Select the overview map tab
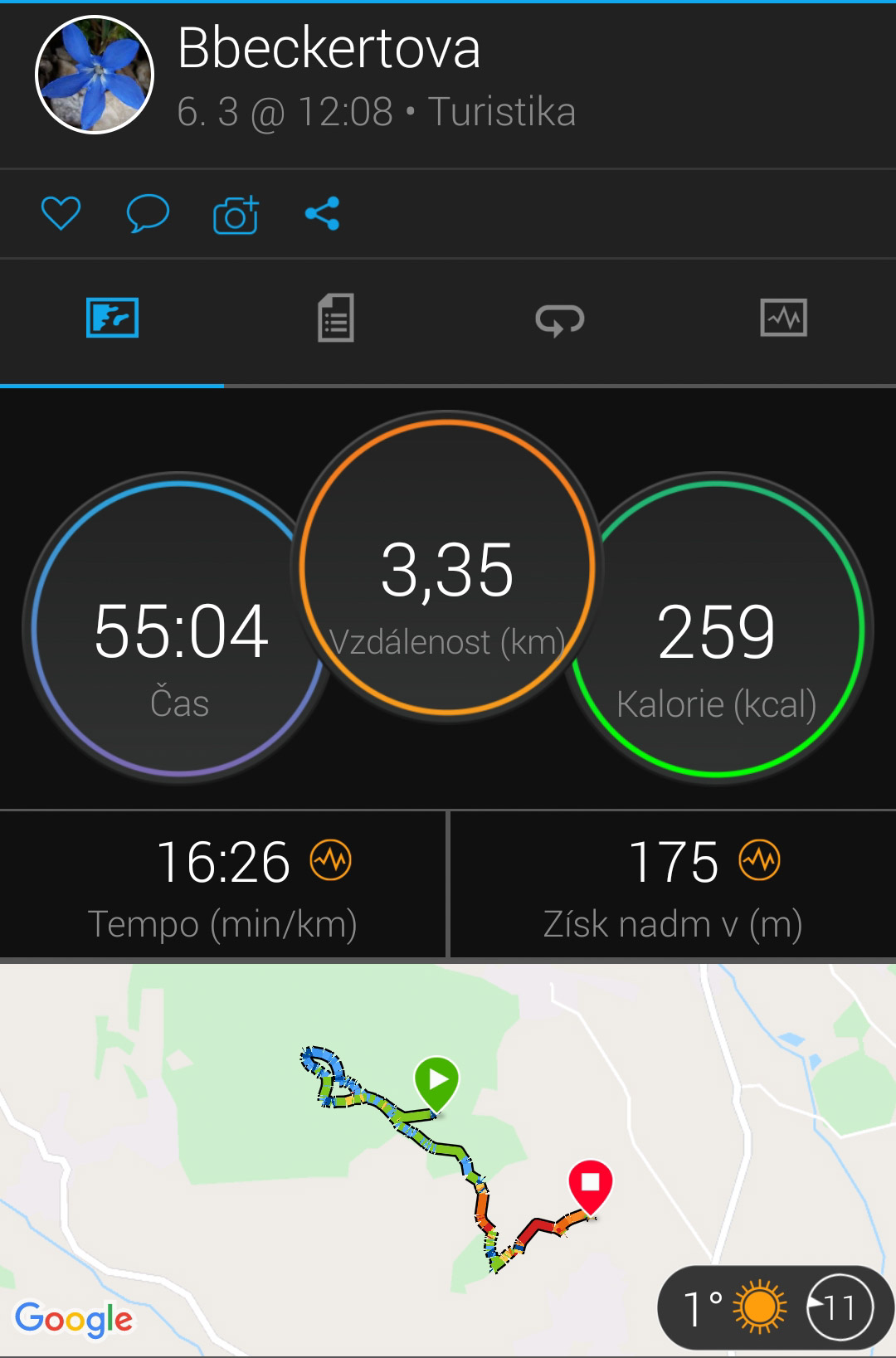The width and height of the screenshot is (896, 1358). tap(112, 319)
